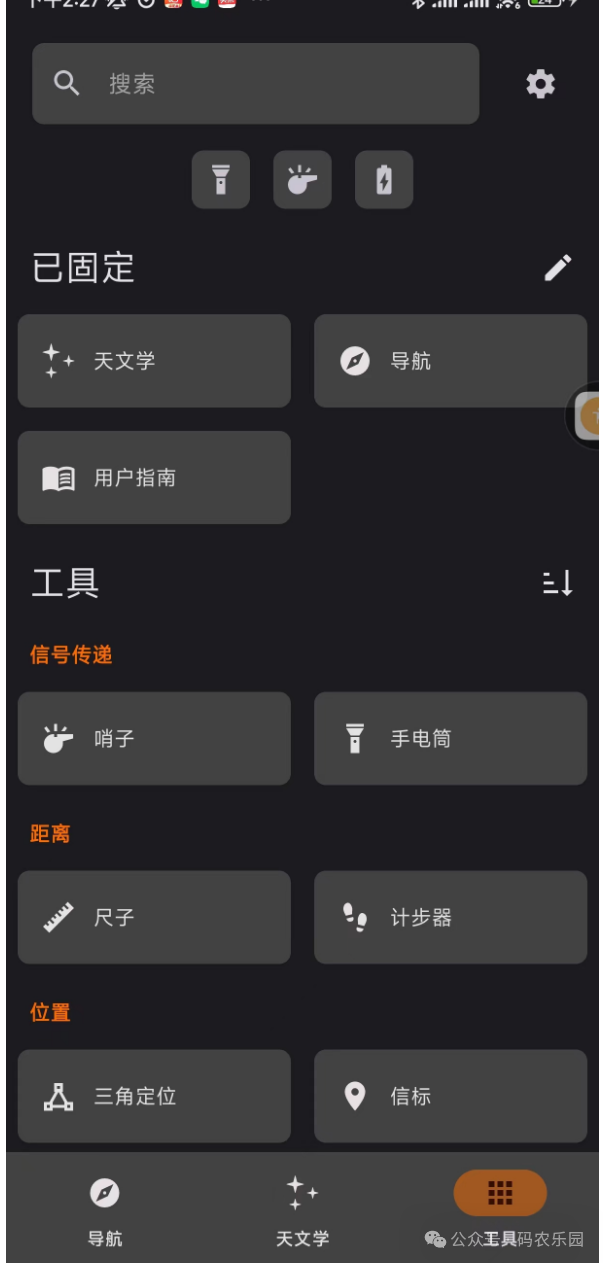This screenshot has width=603, height=1263.
Task: Open the settings gear icon
Action: pos(541,84)
